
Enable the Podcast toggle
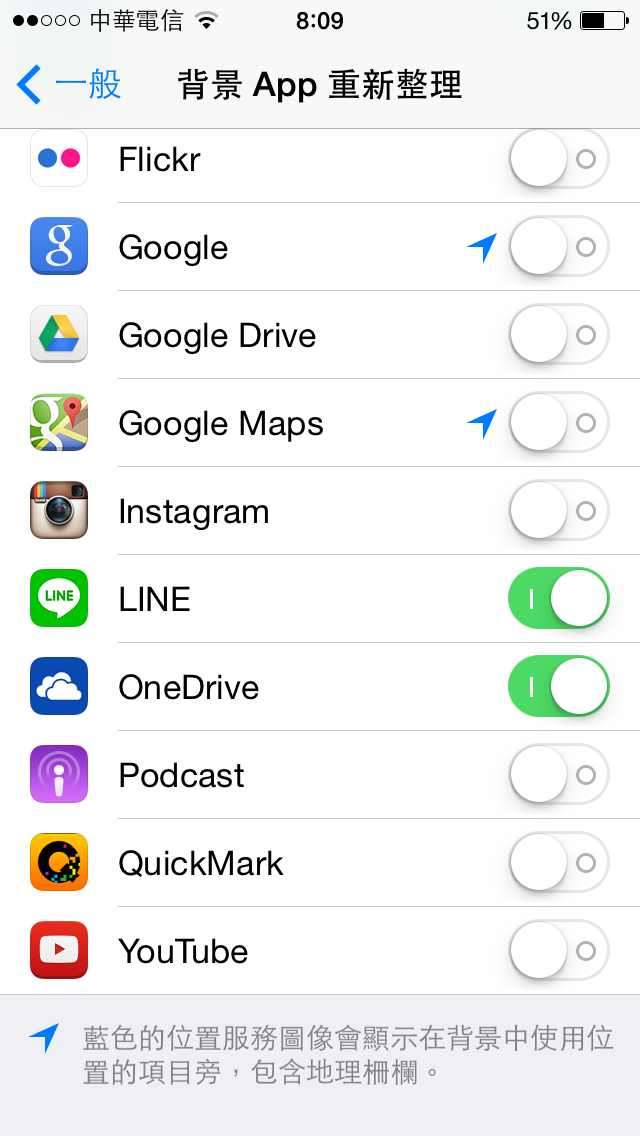point(558,775)
